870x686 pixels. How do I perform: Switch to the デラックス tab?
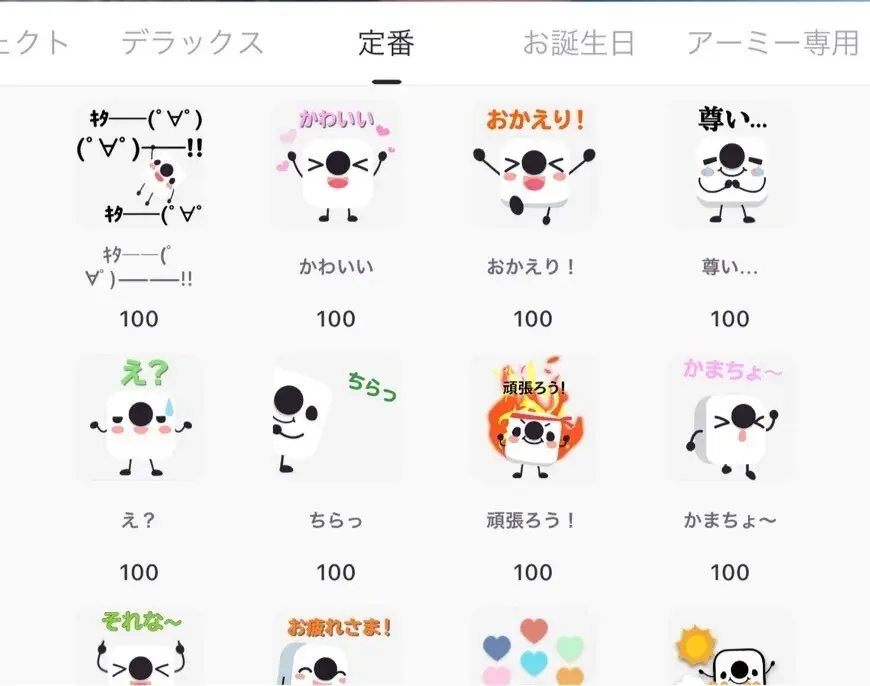pos(192,43)
